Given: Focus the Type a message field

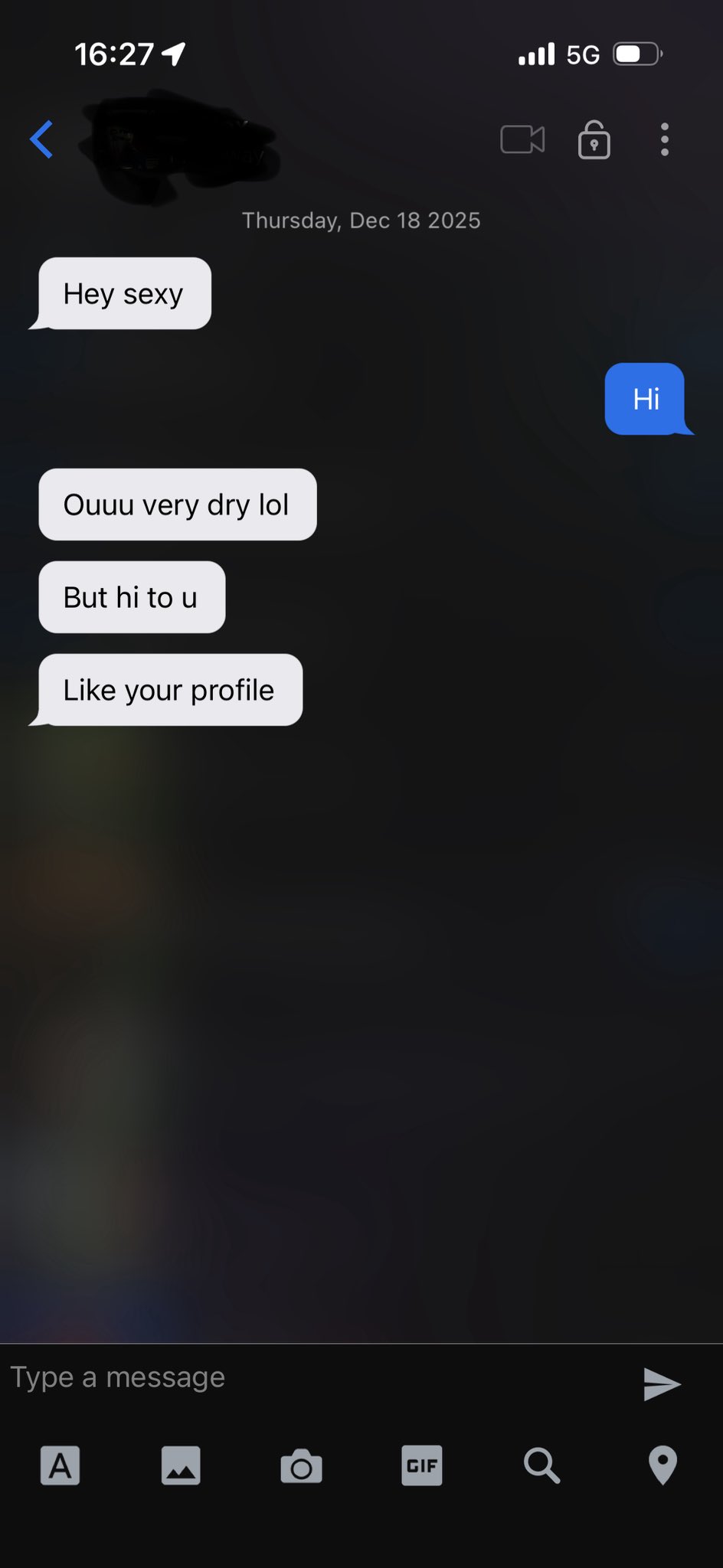Looking at the screenshot, I should click(x=306, y=1377).
